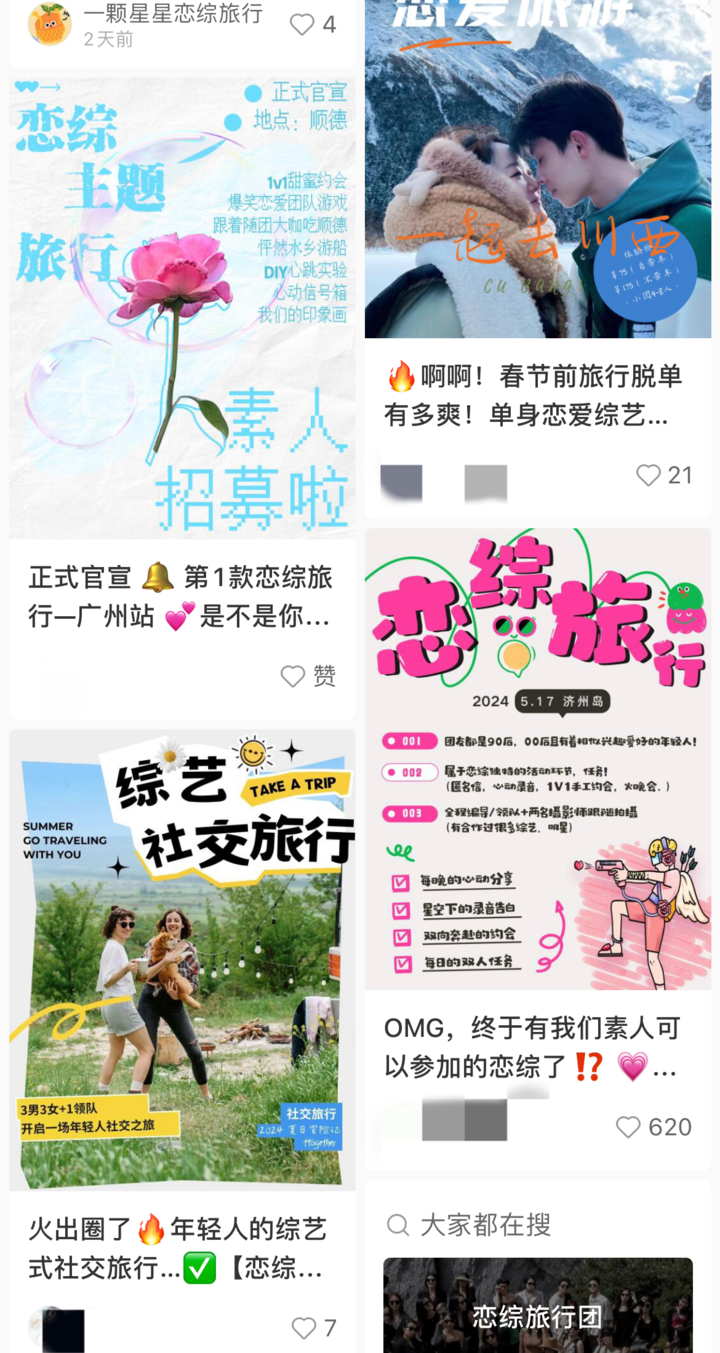720x1353 pixels.
Task: Like the 春节前旅行脱单 post
Action: [649, 475]
